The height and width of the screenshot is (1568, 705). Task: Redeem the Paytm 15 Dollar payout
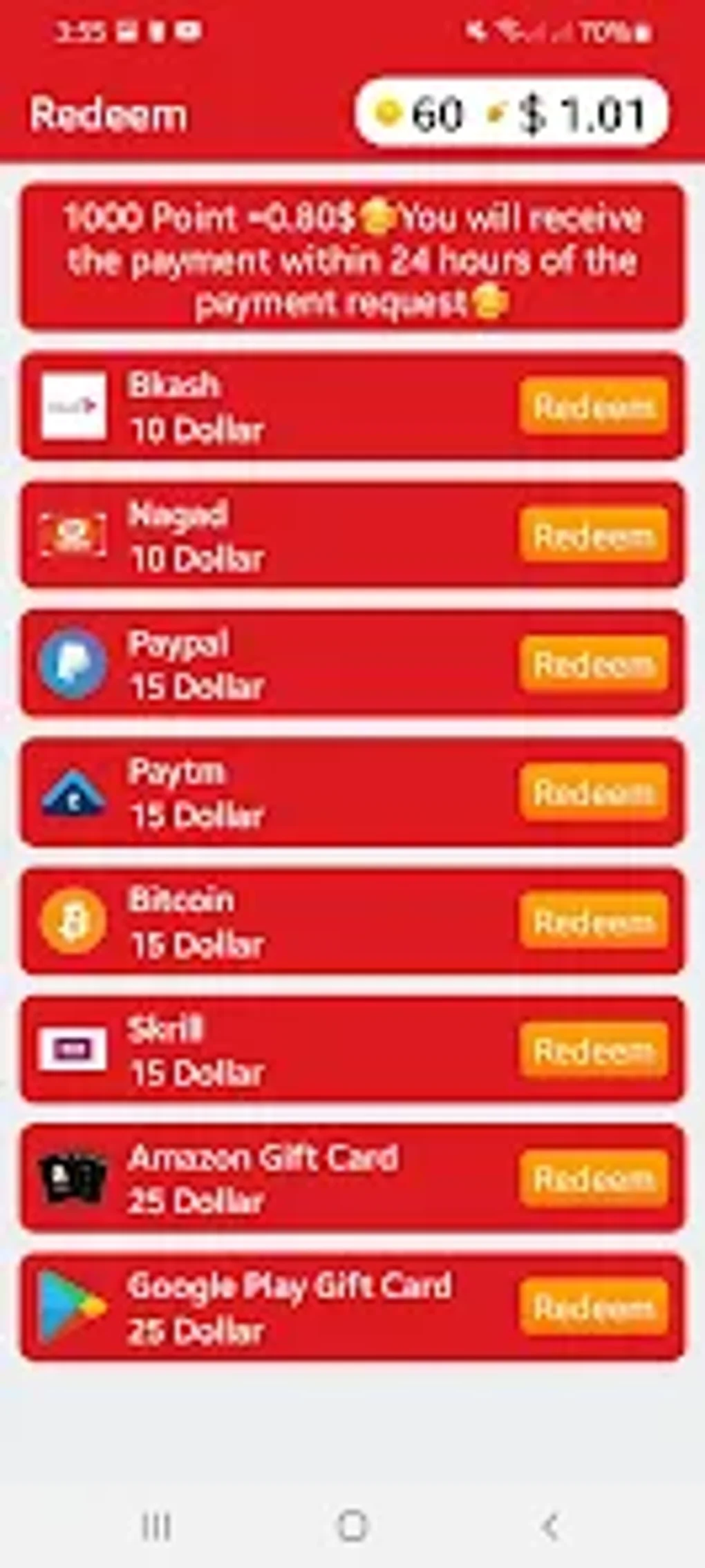coord(594,792)
